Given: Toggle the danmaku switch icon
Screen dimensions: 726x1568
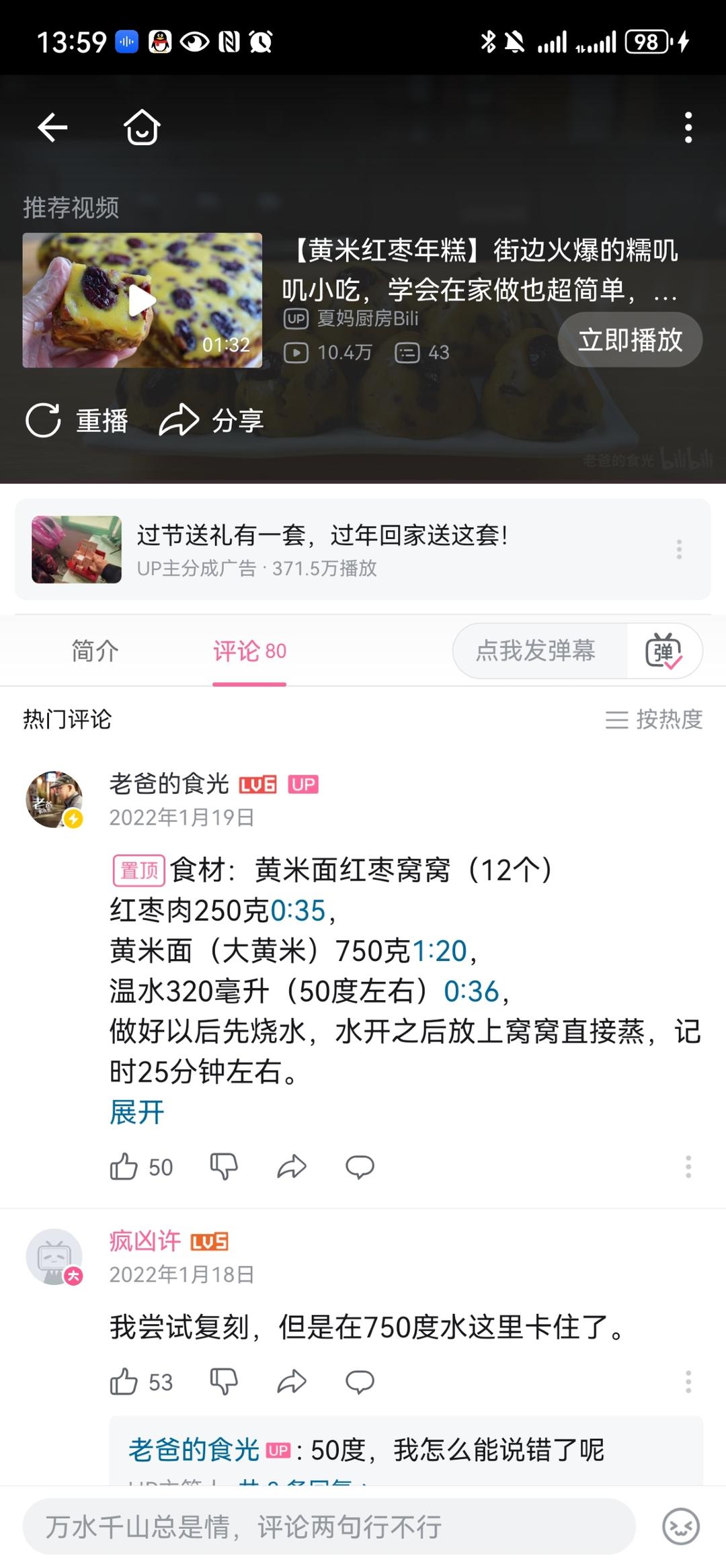Looking at the screenshot, I should click(664, 651).
